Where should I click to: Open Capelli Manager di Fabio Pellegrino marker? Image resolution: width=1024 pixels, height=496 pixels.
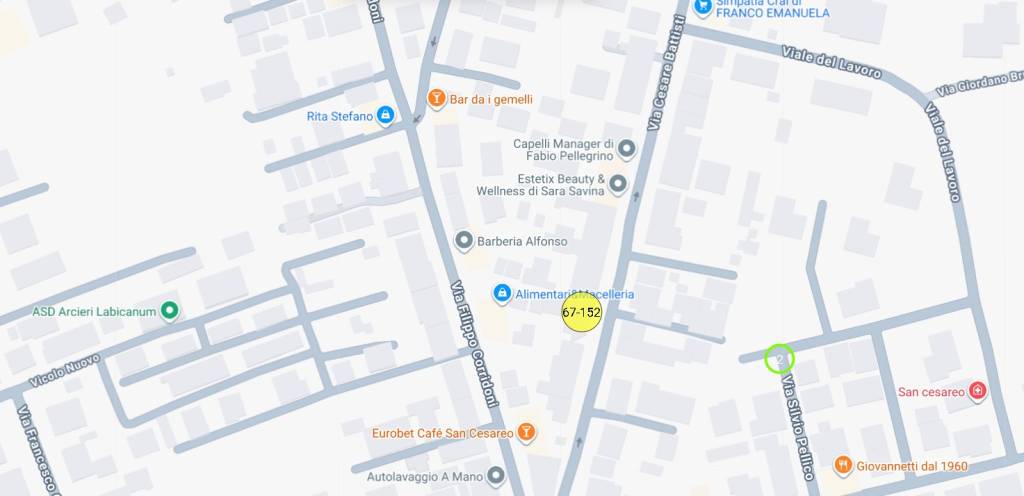[627, 150]
